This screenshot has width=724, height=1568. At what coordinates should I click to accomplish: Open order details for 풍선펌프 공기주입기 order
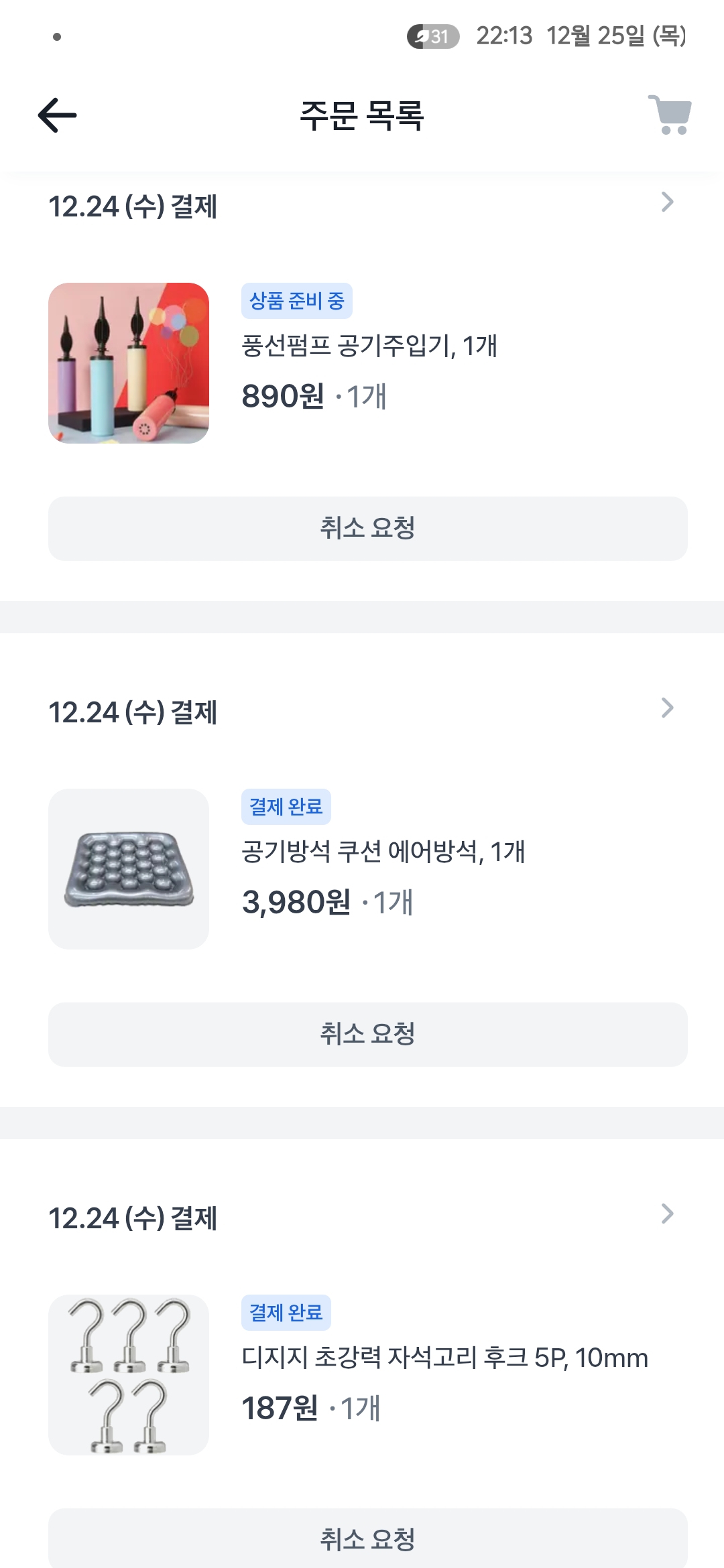coord(666,202)
